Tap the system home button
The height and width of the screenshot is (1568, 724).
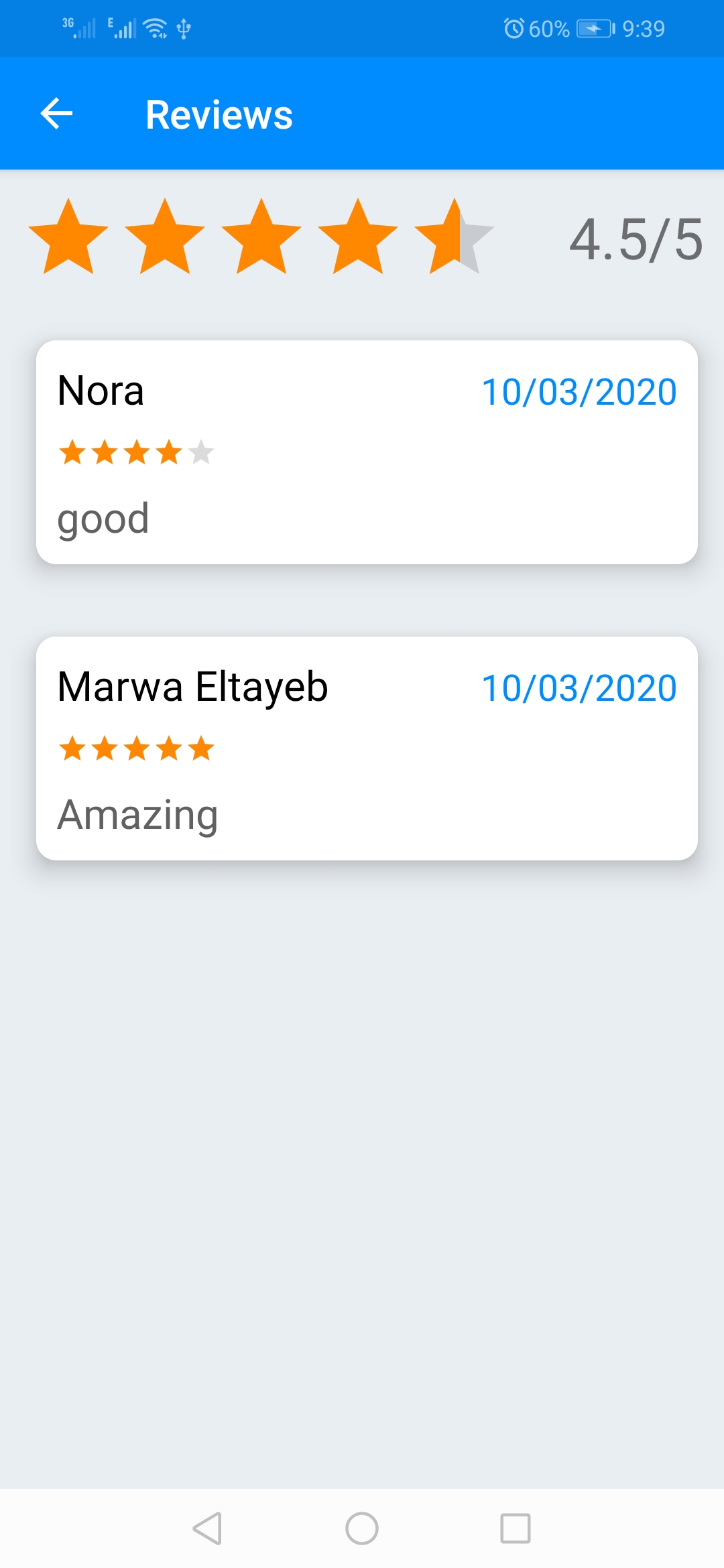[x=362, y=1528]
